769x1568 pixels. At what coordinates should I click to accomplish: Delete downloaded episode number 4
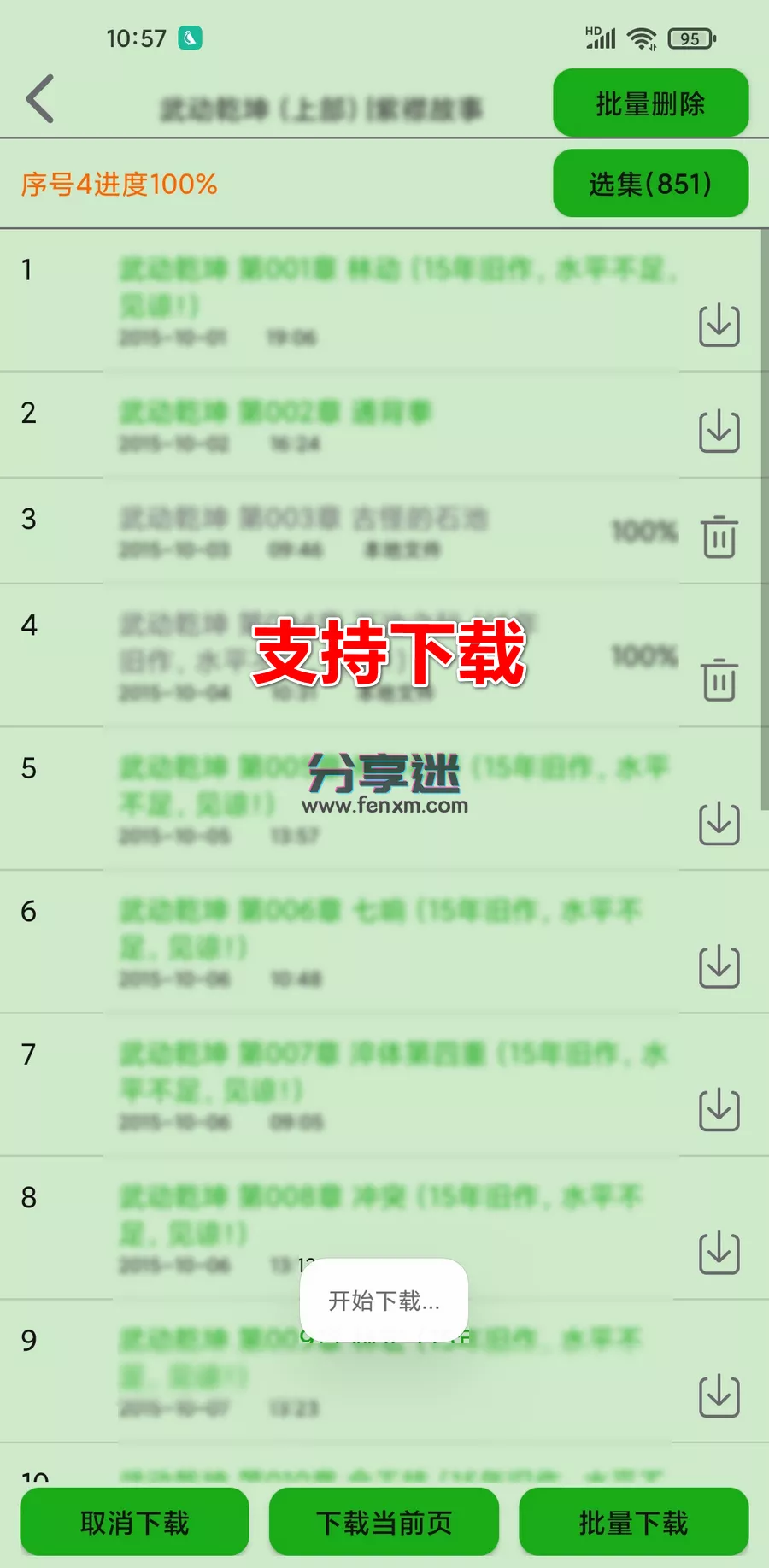pyautogui.click(x=719, y=680)
